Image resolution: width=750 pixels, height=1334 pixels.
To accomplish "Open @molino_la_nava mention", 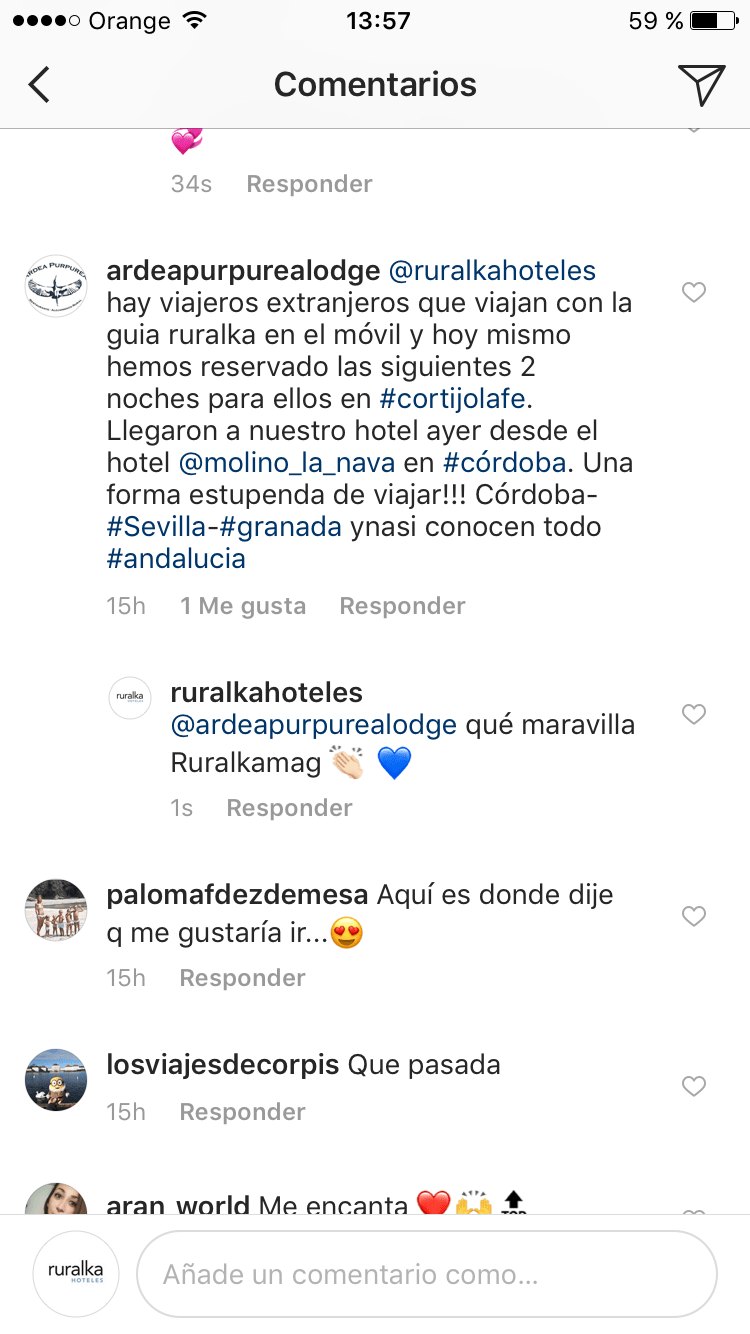I will coord(286,463).
